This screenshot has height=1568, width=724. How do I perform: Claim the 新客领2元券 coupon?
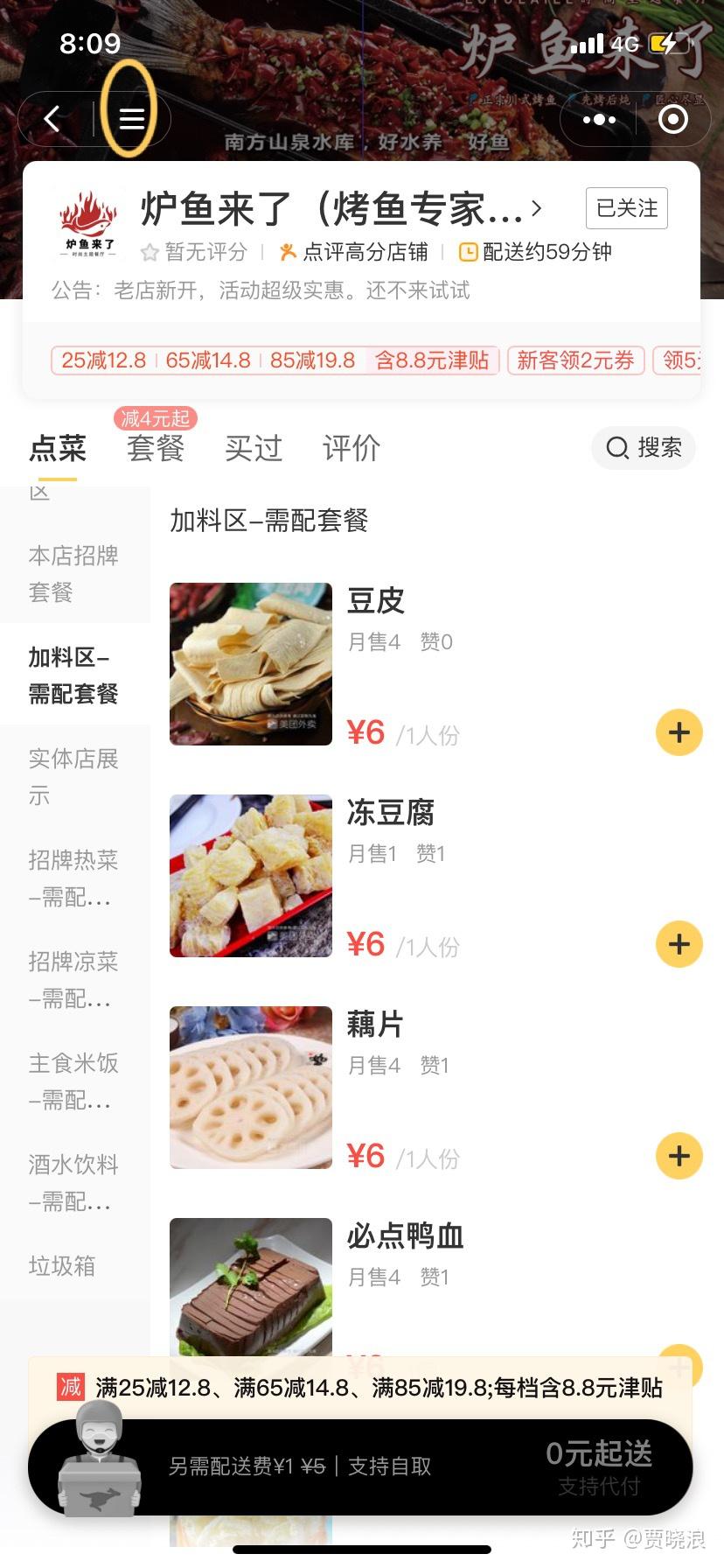point(575,360)
